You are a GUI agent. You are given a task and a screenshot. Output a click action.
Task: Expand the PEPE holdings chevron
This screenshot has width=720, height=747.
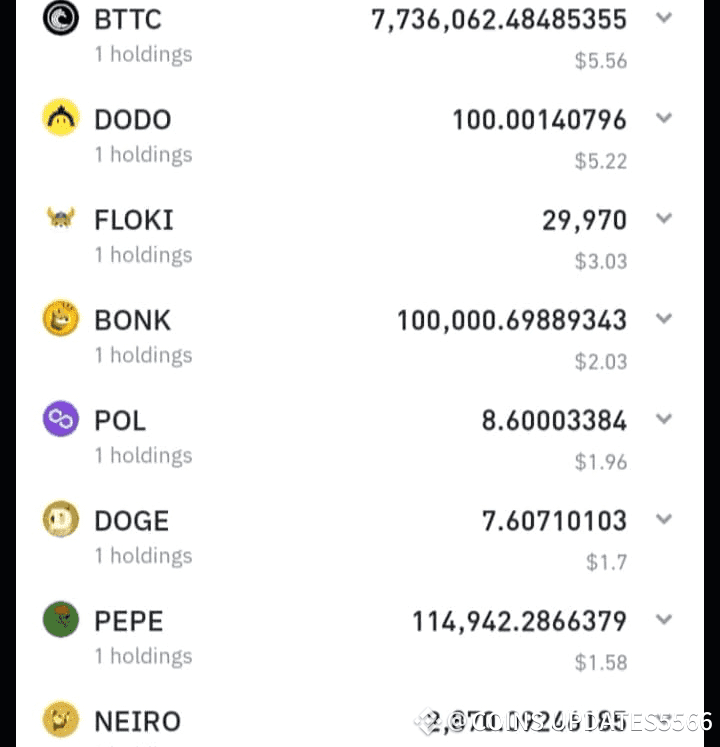coord(664,619)
